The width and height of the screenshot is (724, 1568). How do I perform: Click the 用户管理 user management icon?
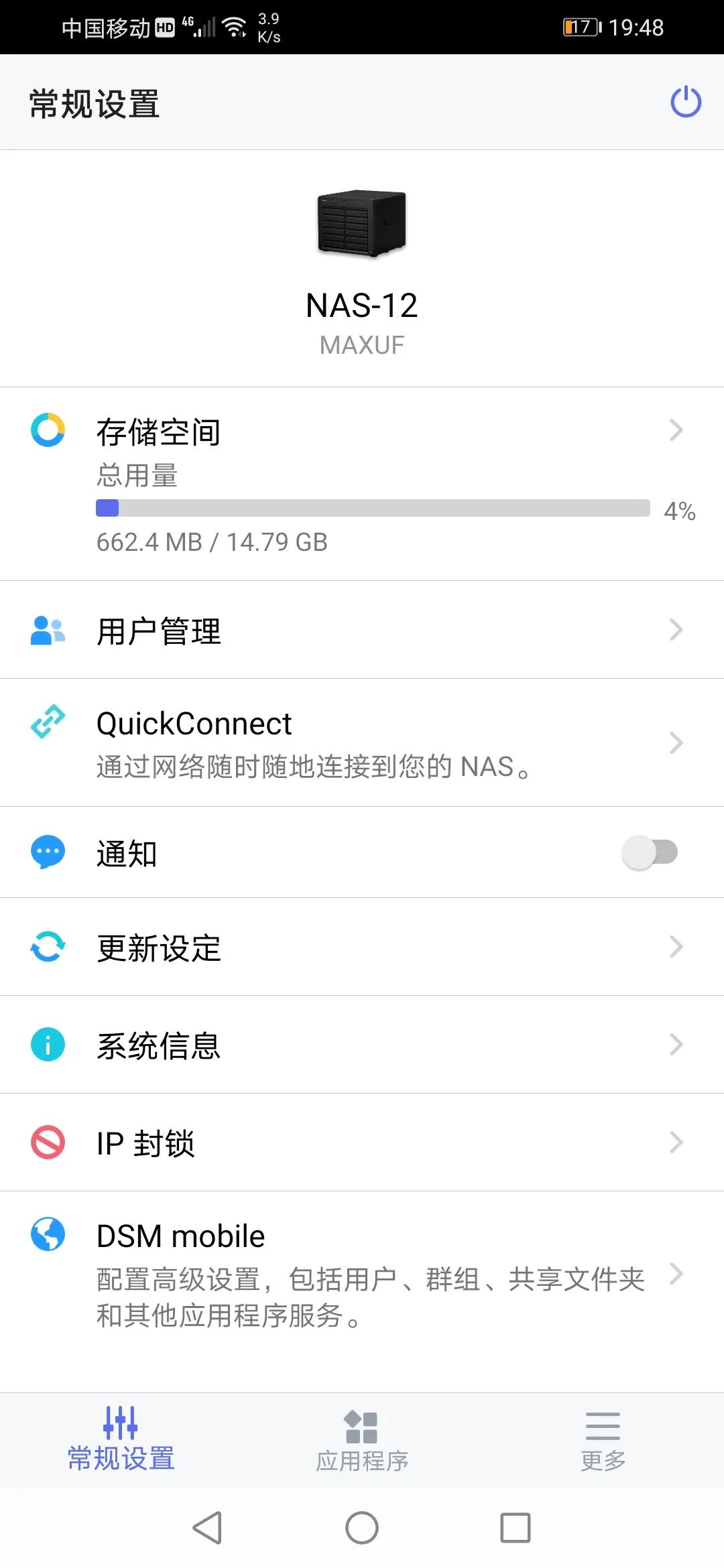click(x=46, y=630)
